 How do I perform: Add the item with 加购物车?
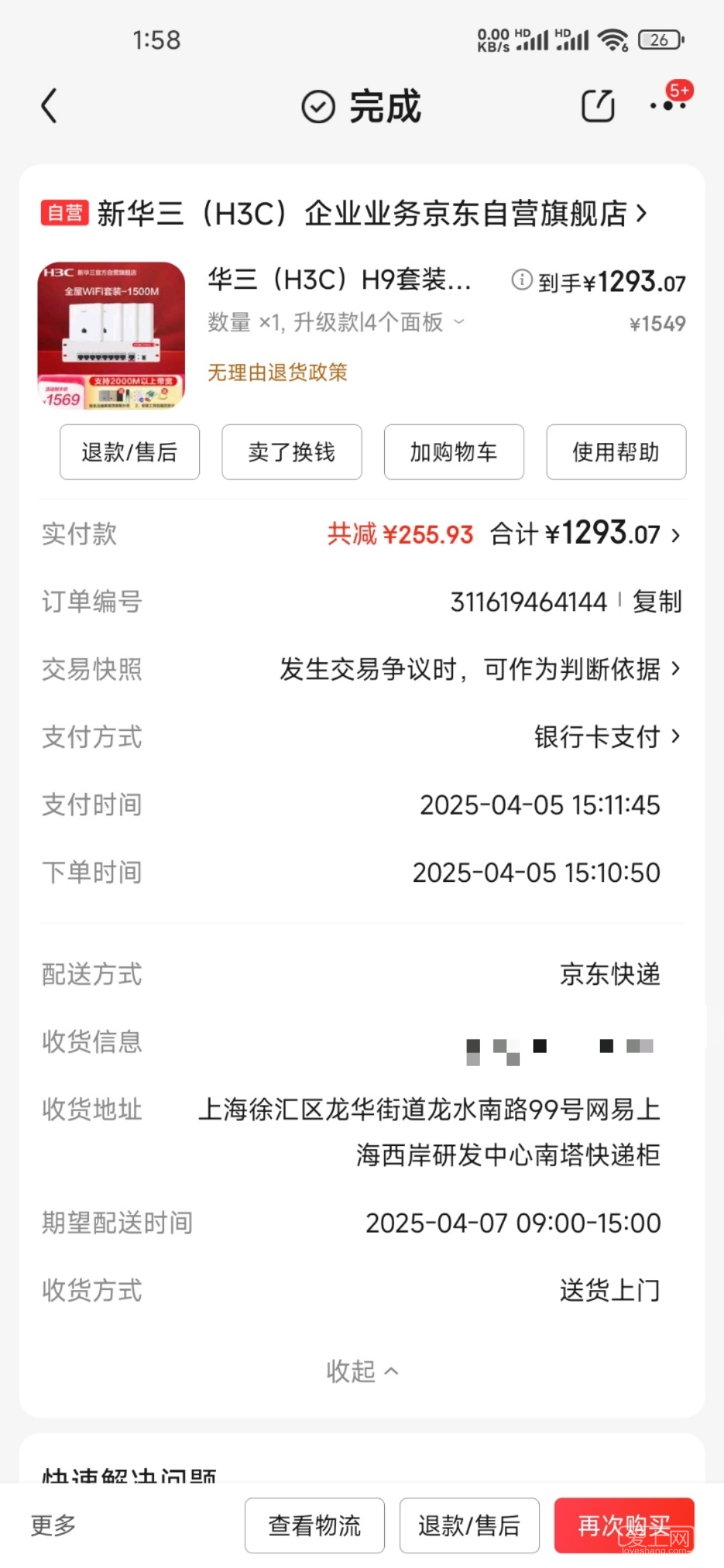click(x=454, y=452)
